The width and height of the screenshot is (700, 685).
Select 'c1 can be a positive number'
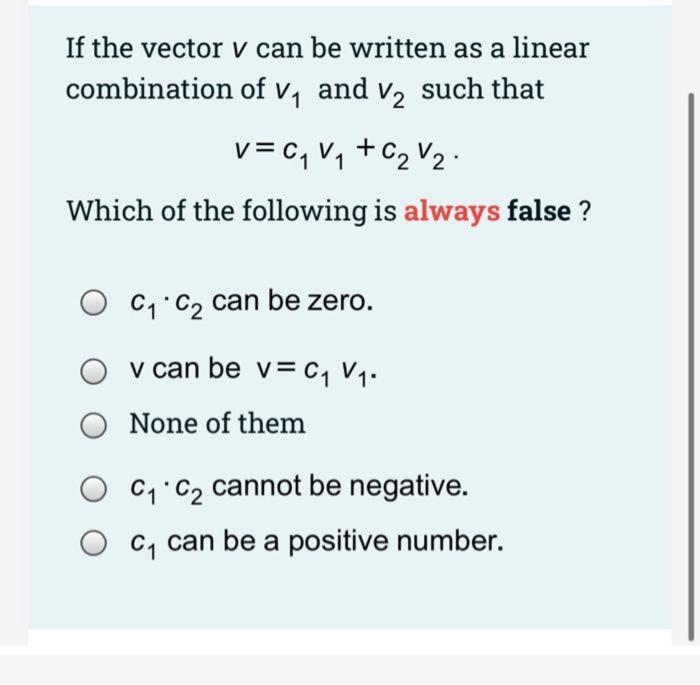[95, 544]
